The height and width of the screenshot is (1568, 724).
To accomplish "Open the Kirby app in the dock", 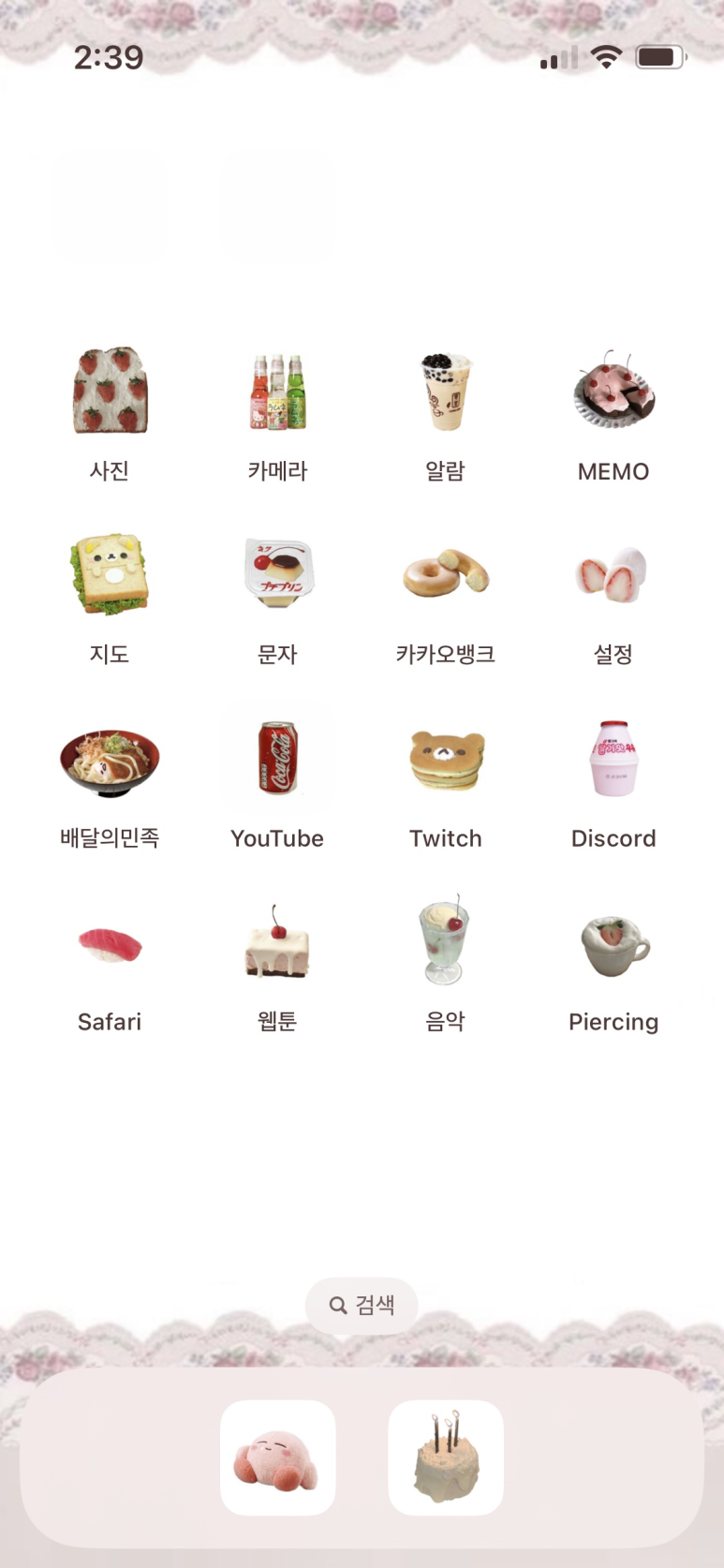I will [277, 1457].
